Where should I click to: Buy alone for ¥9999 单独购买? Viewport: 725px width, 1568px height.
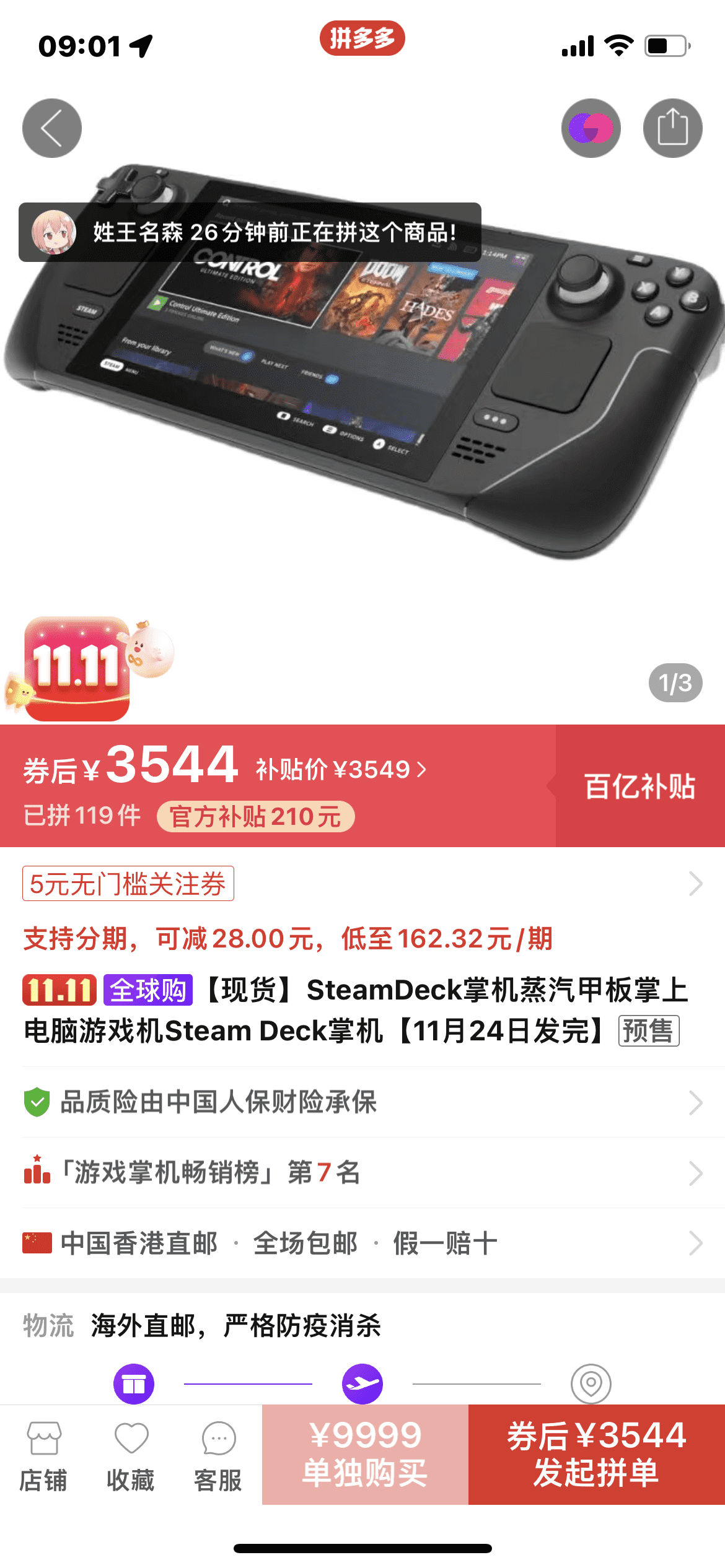pos(365,1454)
